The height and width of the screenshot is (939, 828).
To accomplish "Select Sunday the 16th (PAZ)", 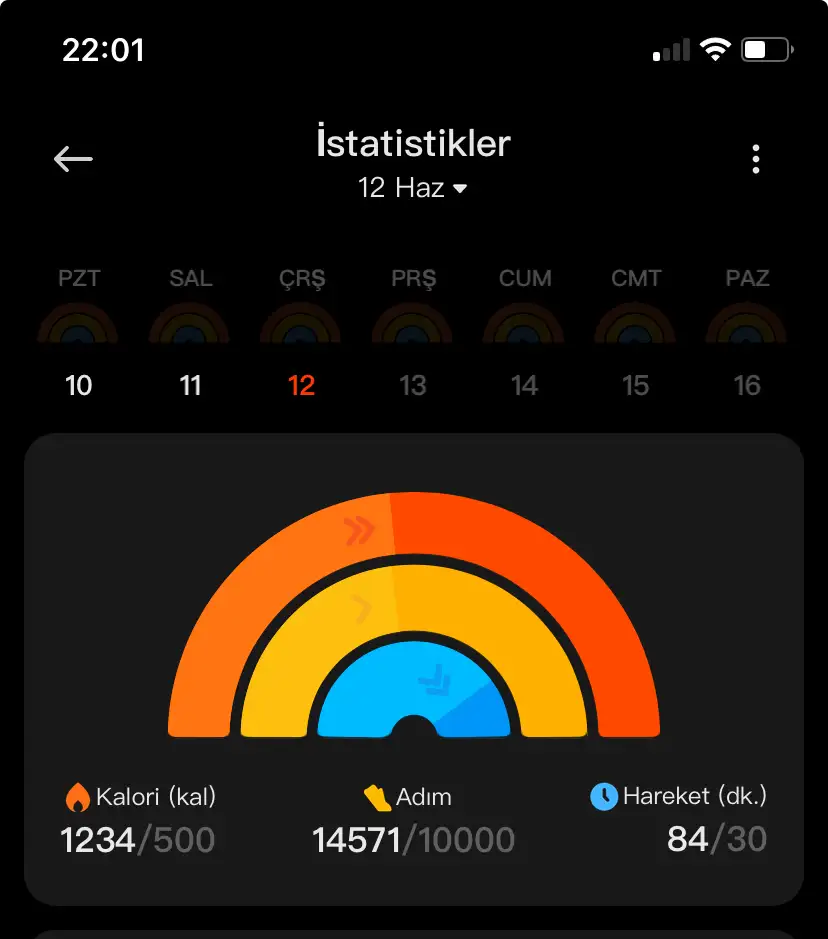I will pos(747,330).
